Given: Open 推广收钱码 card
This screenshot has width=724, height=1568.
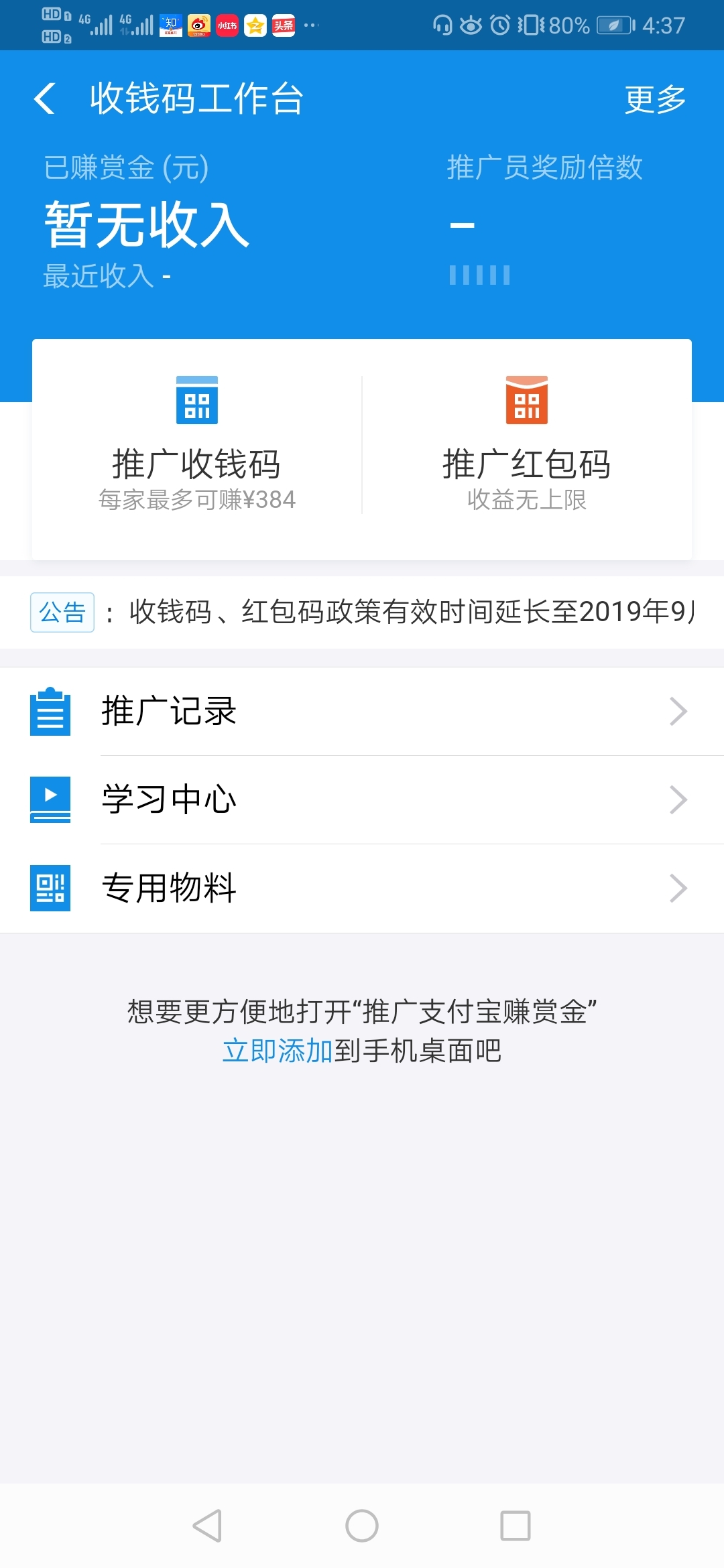Looking at the screenshot, I should coord(196,446).
